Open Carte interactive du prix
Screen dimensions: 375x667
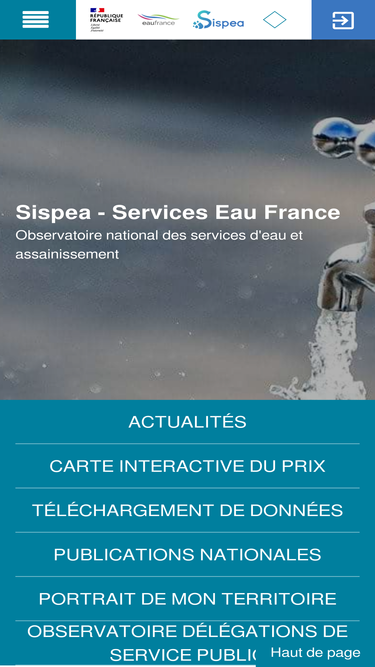click(x=188, y=466)
